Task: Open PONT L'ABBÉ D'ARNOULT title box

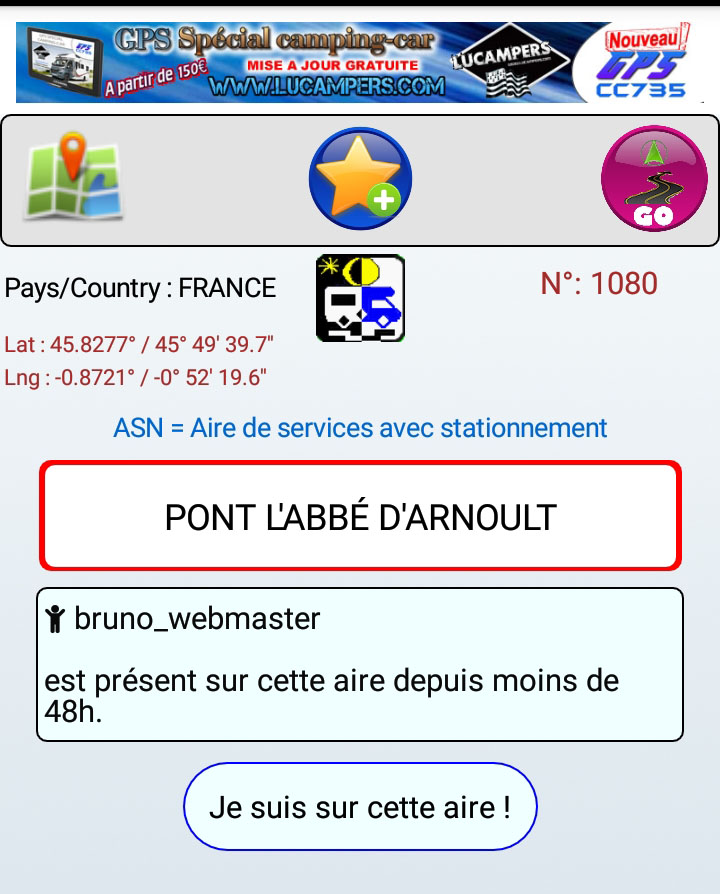Action: tap(360, 517)
